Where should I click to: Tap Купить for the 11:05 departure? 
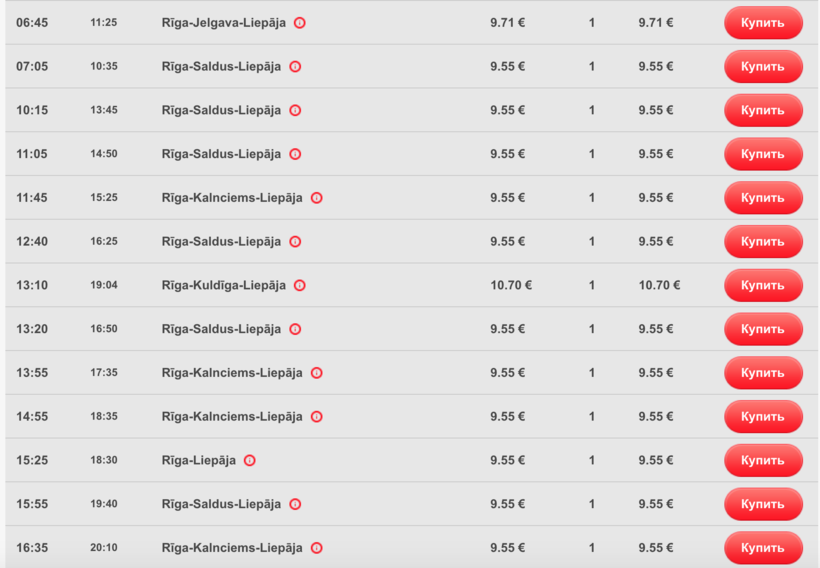click(x=763, y=154)
